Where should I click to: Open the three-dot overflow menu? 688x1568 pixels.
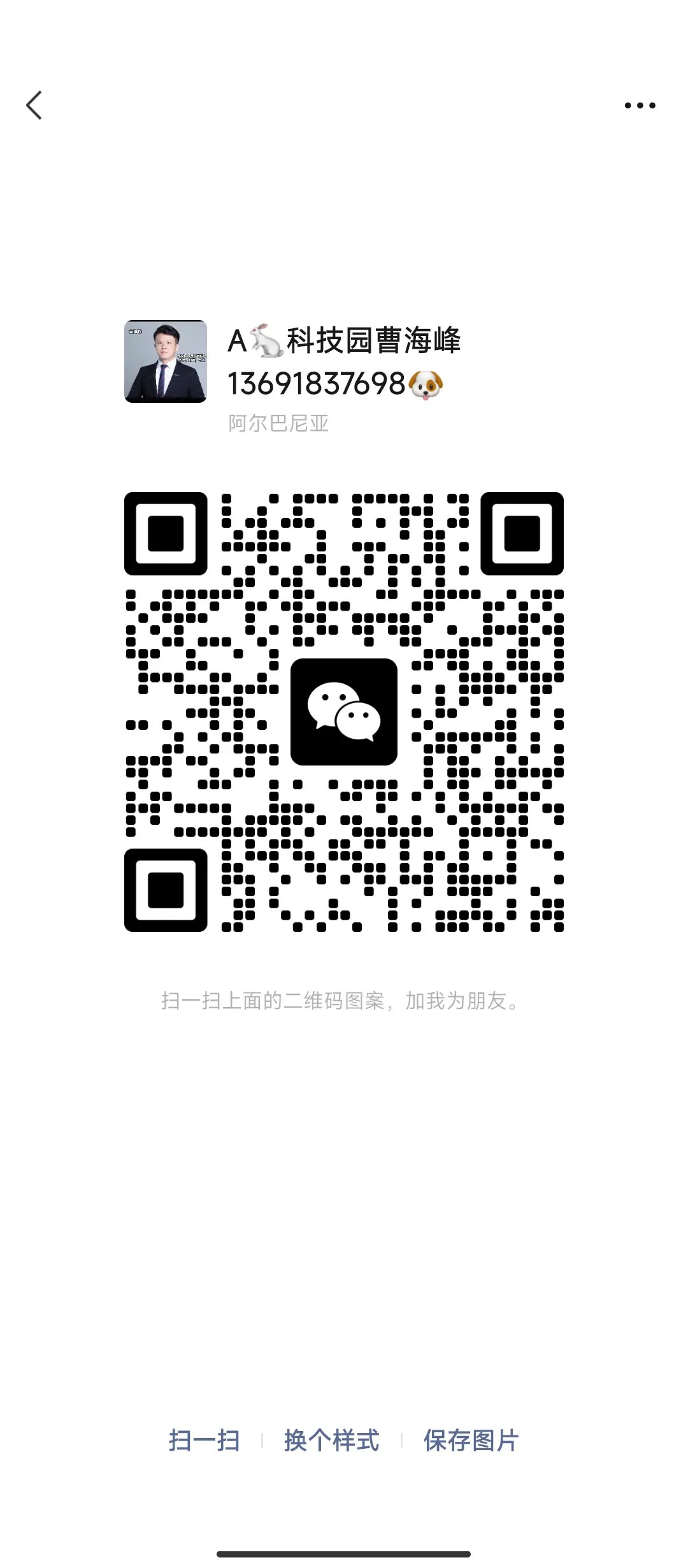click(640, 106)
